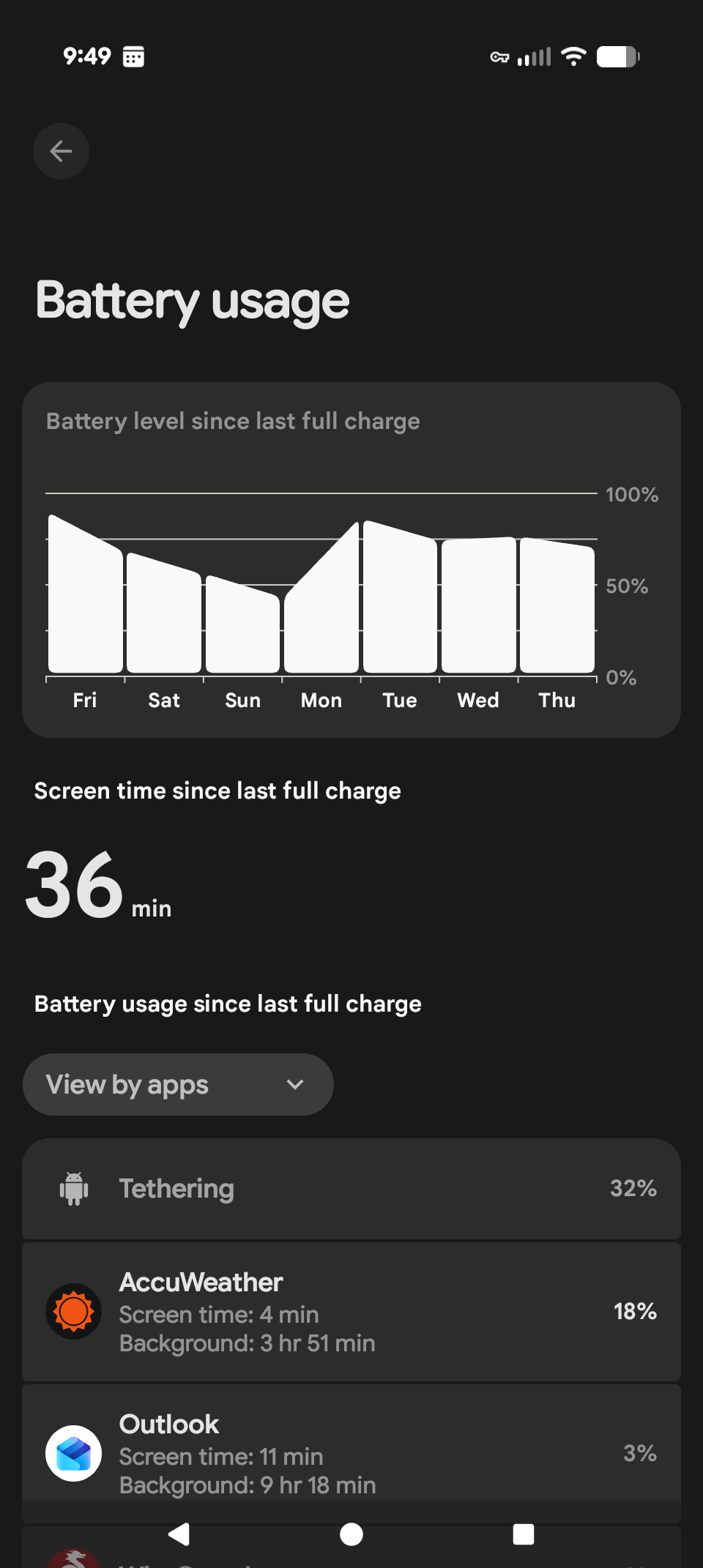
Task: Open recent apps from navigation bar
Action: click(524, 1534)
